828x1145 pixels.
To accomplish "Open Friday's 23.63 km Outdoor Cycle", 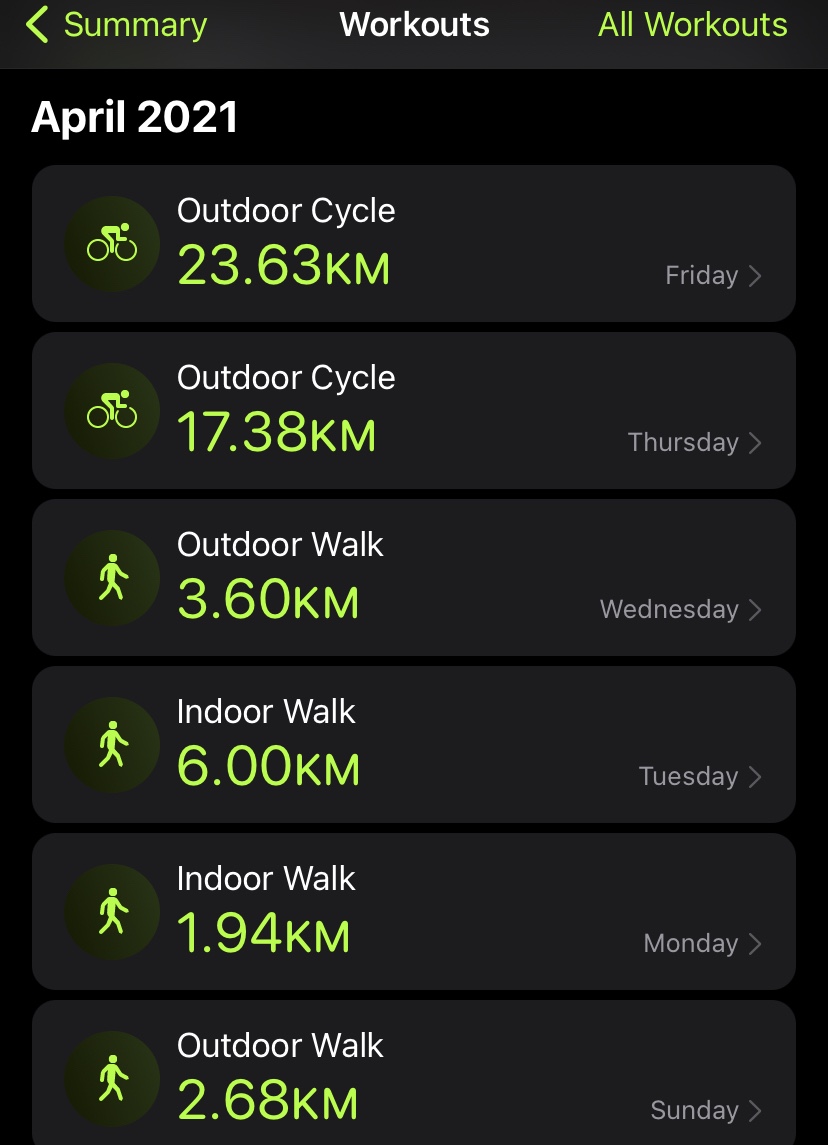I will [414, 244].
